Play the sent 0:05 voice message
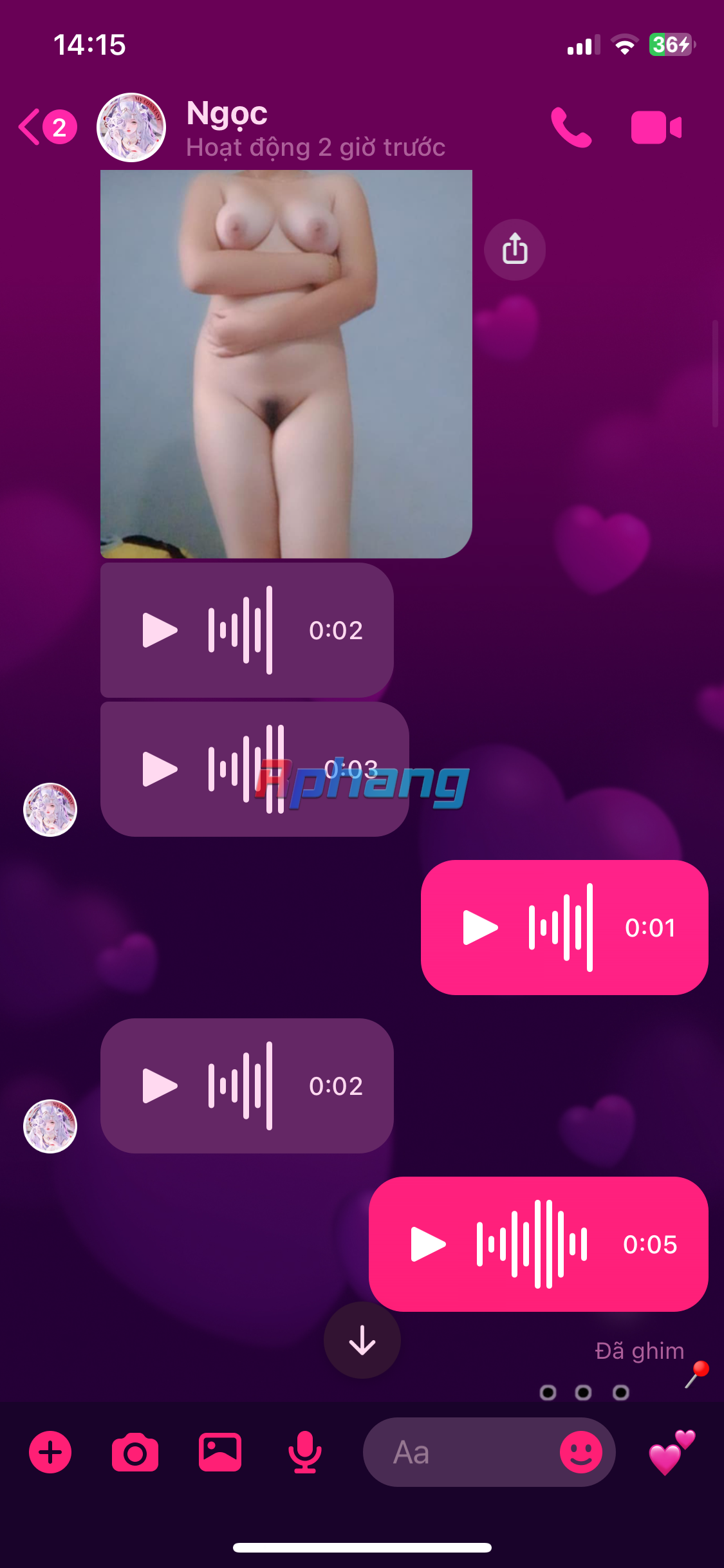Viewport: 724px width, 1568px height. click(x=429, y=1244)
